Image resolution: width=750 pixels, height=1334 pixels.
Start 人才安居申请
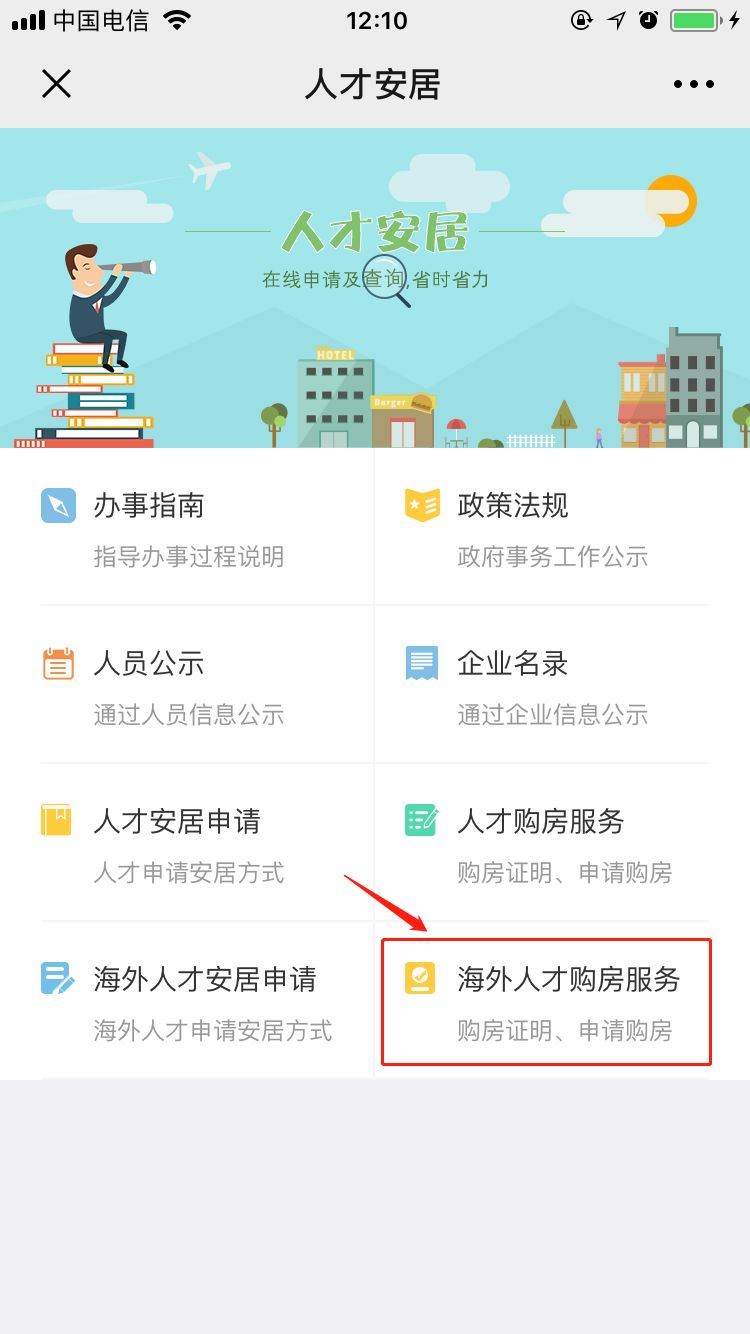tap(188, 843)
